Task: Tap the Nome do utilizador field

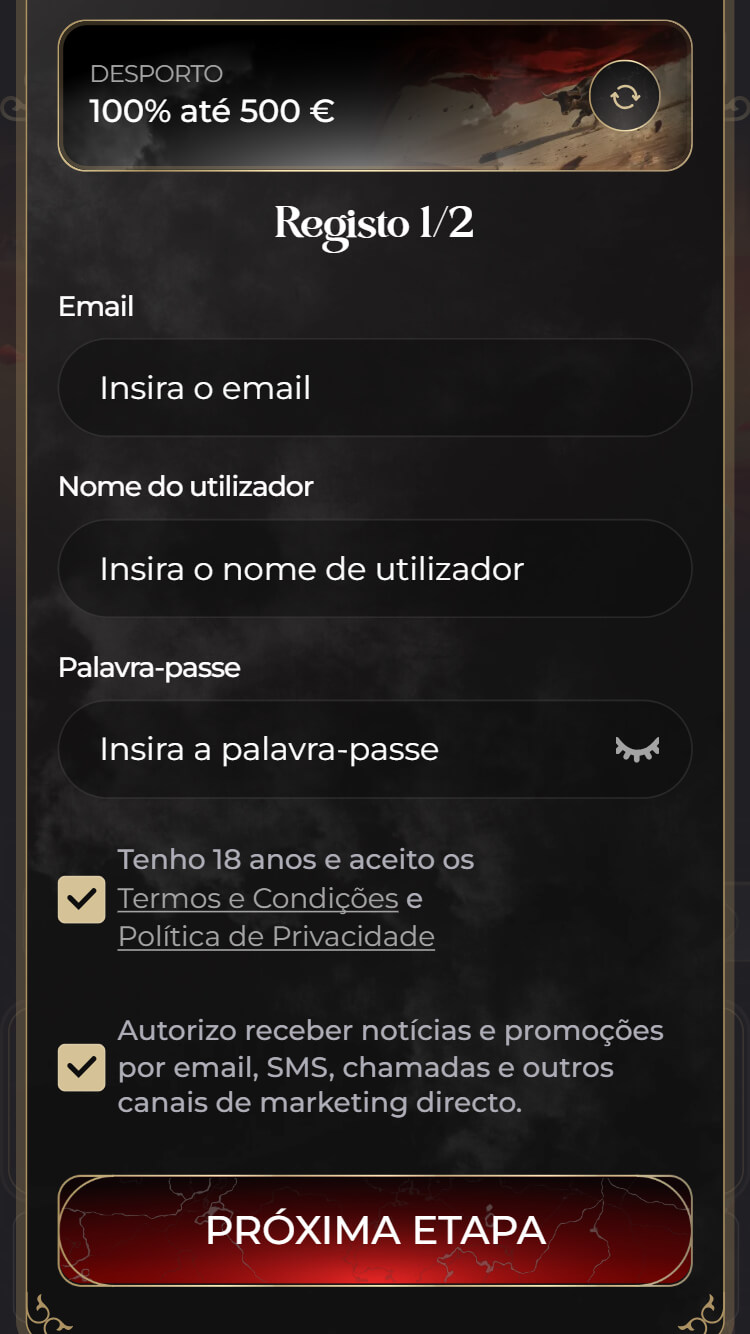Action: point(374,569)
